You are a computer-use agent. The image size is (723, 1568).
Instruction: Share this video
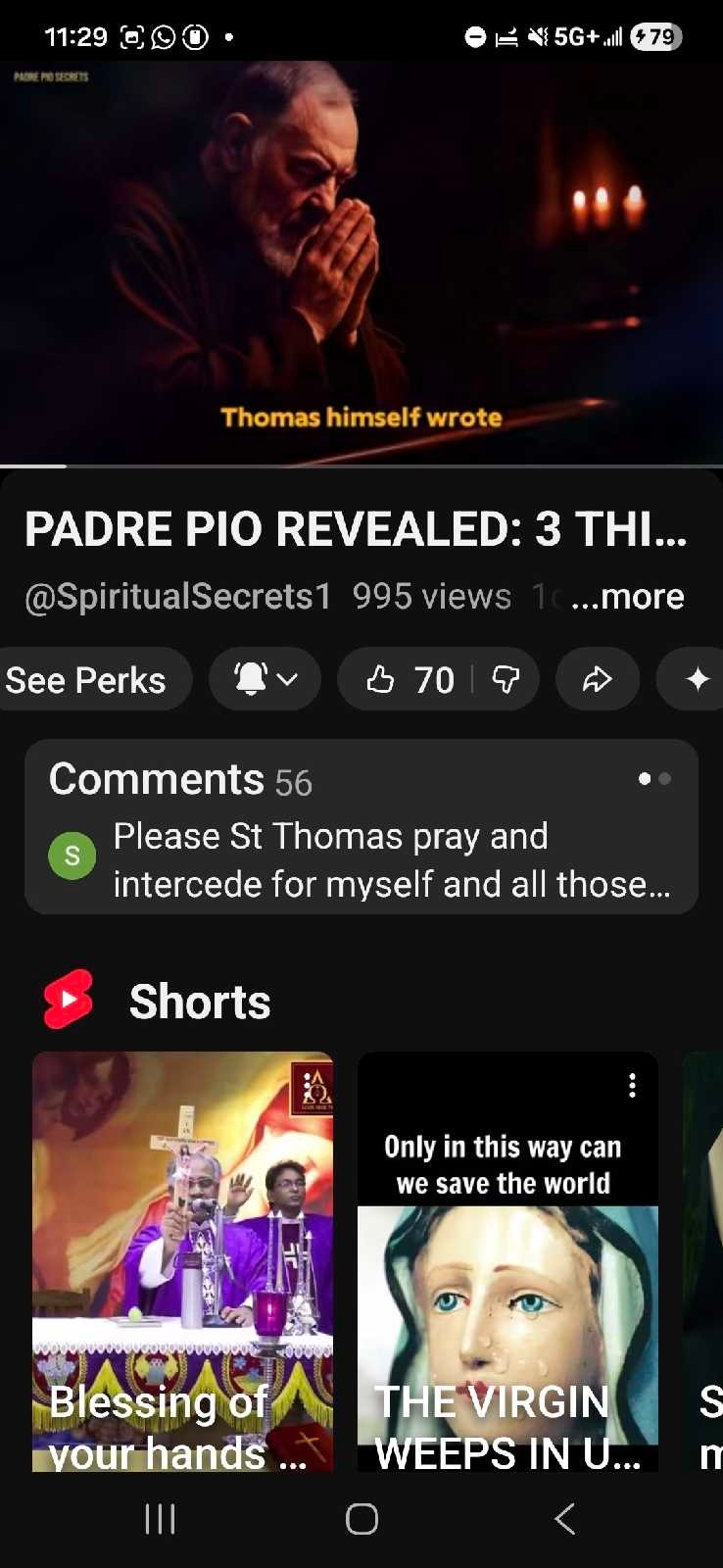pos(598,679)
